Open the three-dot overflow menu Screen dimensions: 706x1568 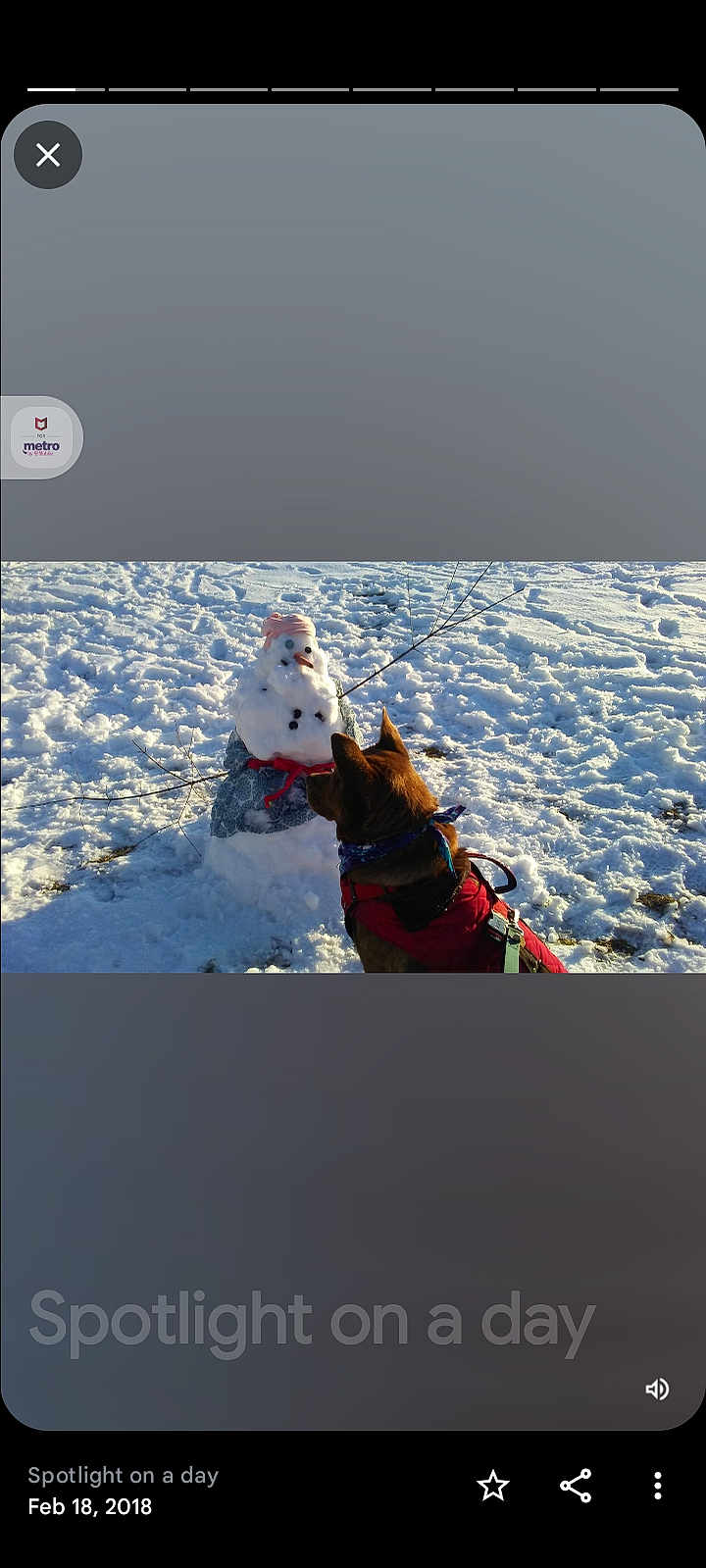pos(657,1486)
